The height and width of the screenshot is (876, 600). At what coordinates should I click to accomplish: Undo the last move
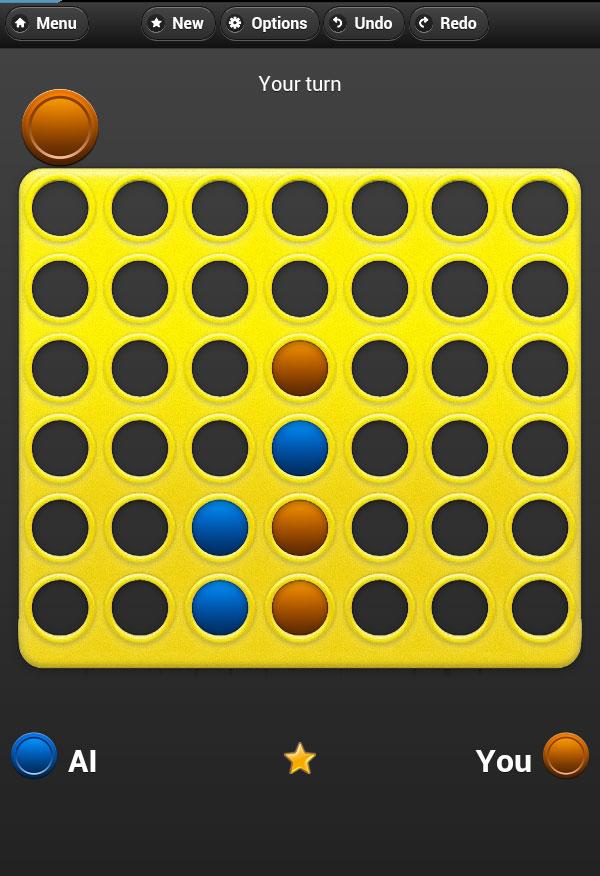pyautogui.click(x=363, y=23)
